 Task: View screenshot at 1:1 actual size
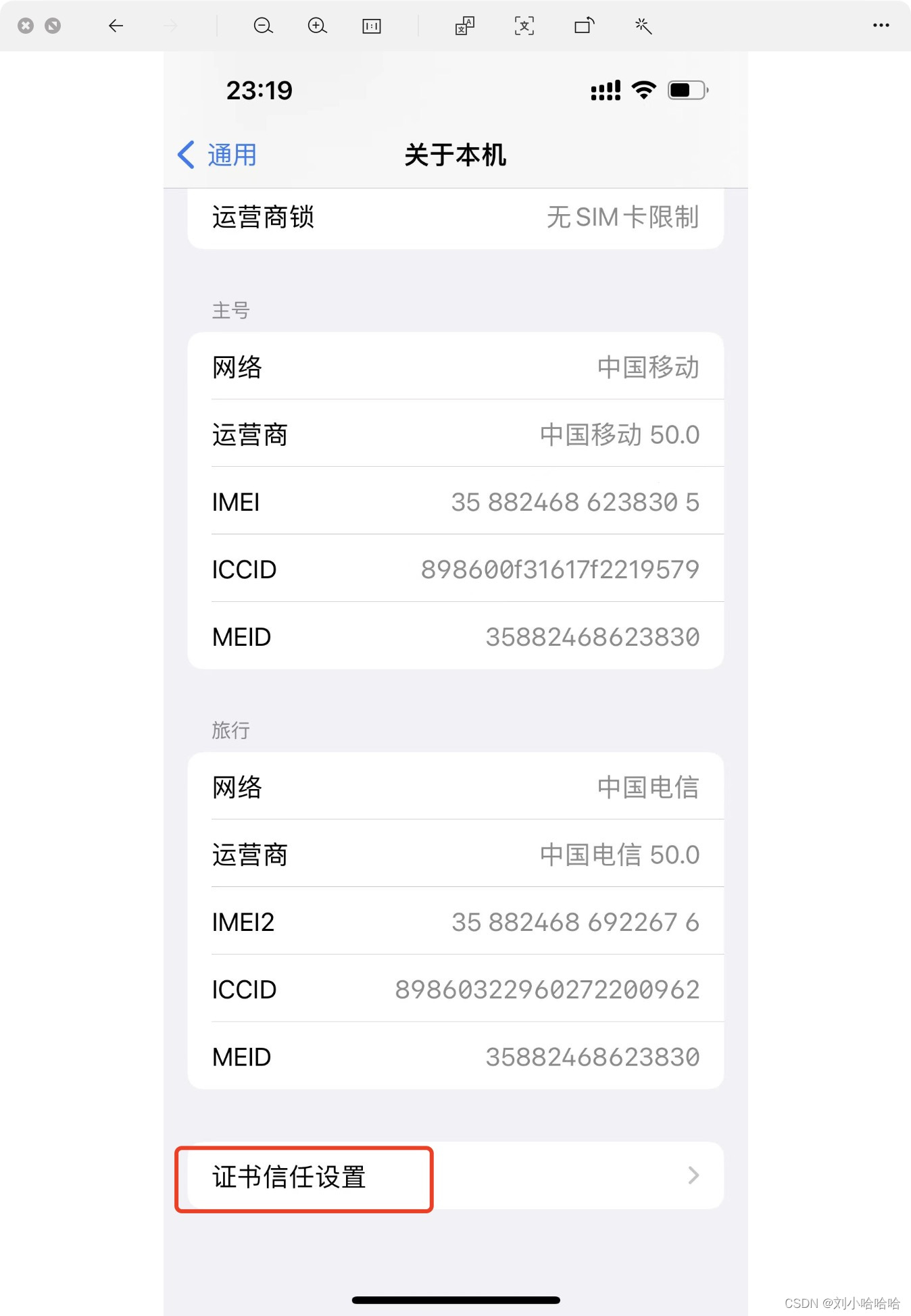click(x=371, y=26)
